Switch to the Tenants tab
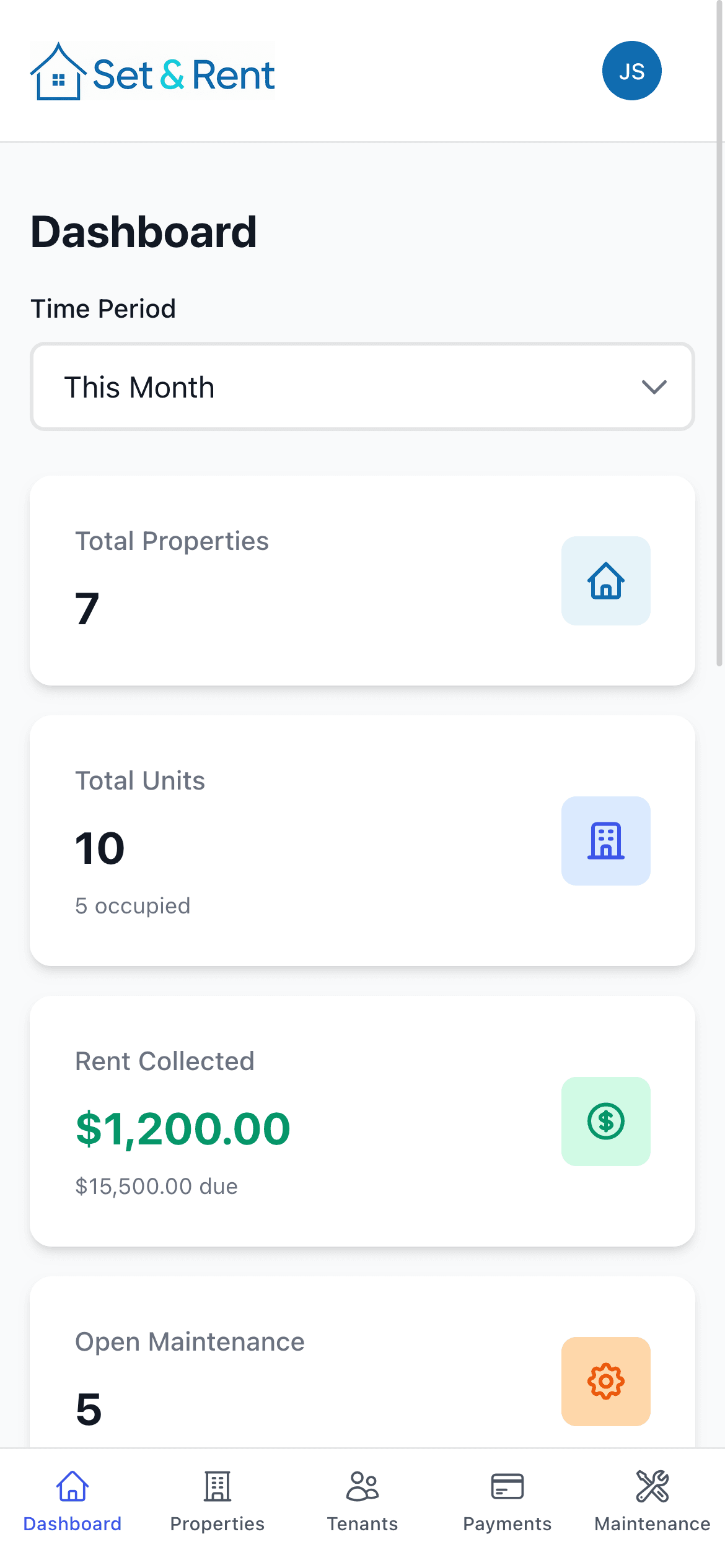This screenshot has height=1568, width=725. [362, 1505]
